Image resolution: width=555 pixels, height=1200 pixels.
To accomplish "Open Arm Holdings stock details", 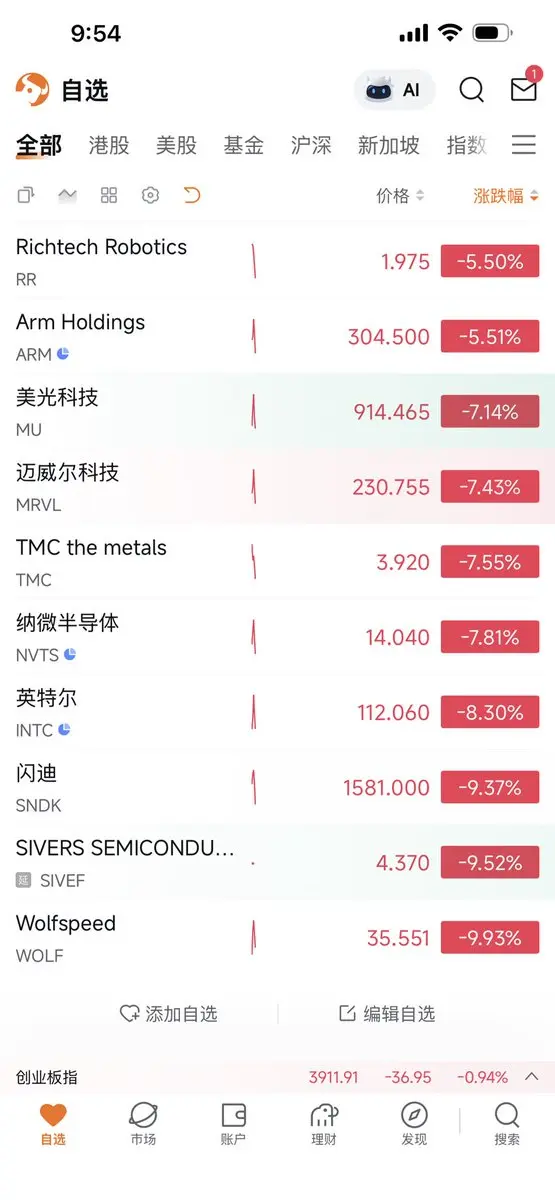I will [x=277, y=336].
